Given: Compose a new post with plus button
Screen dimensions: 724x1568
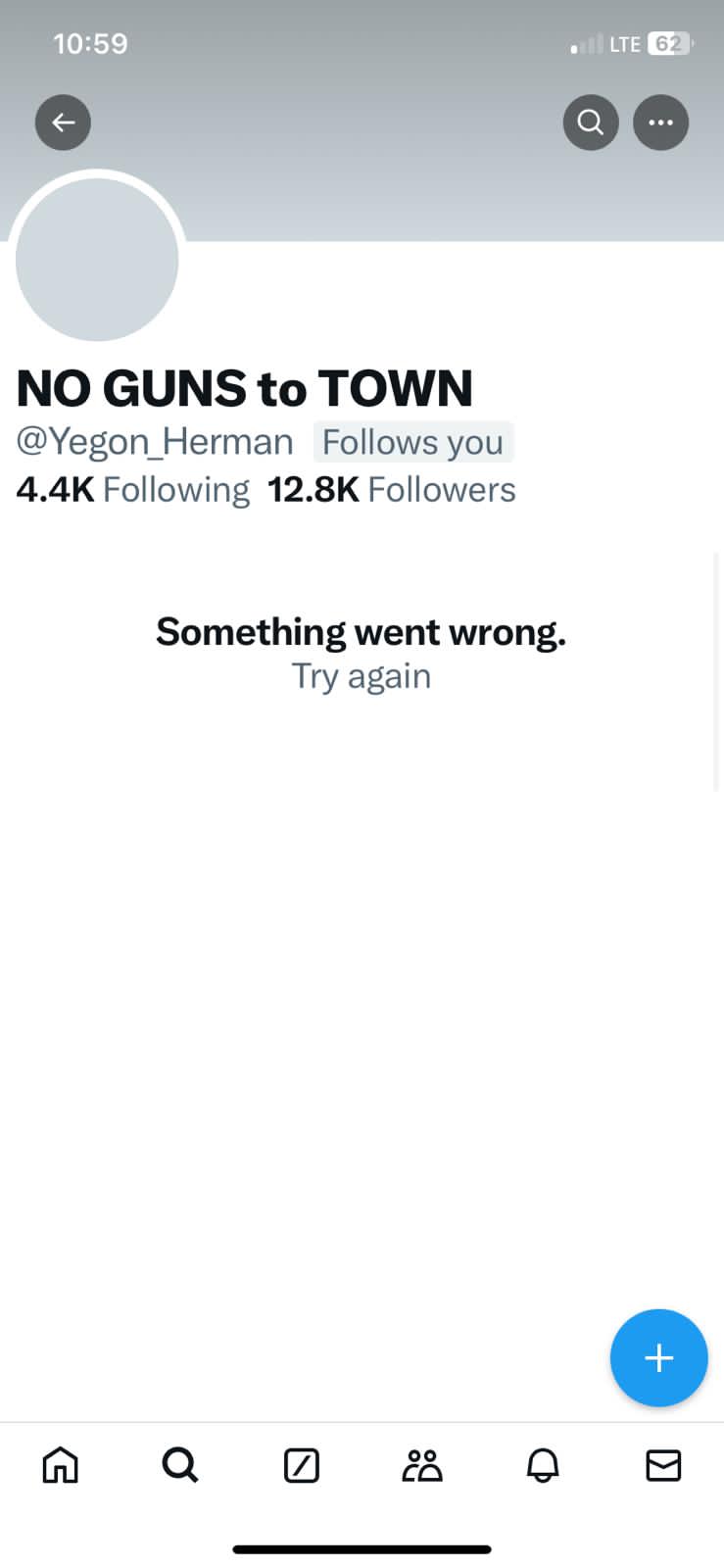Looking at the screenshot, I should click(x=658, y=1357).
